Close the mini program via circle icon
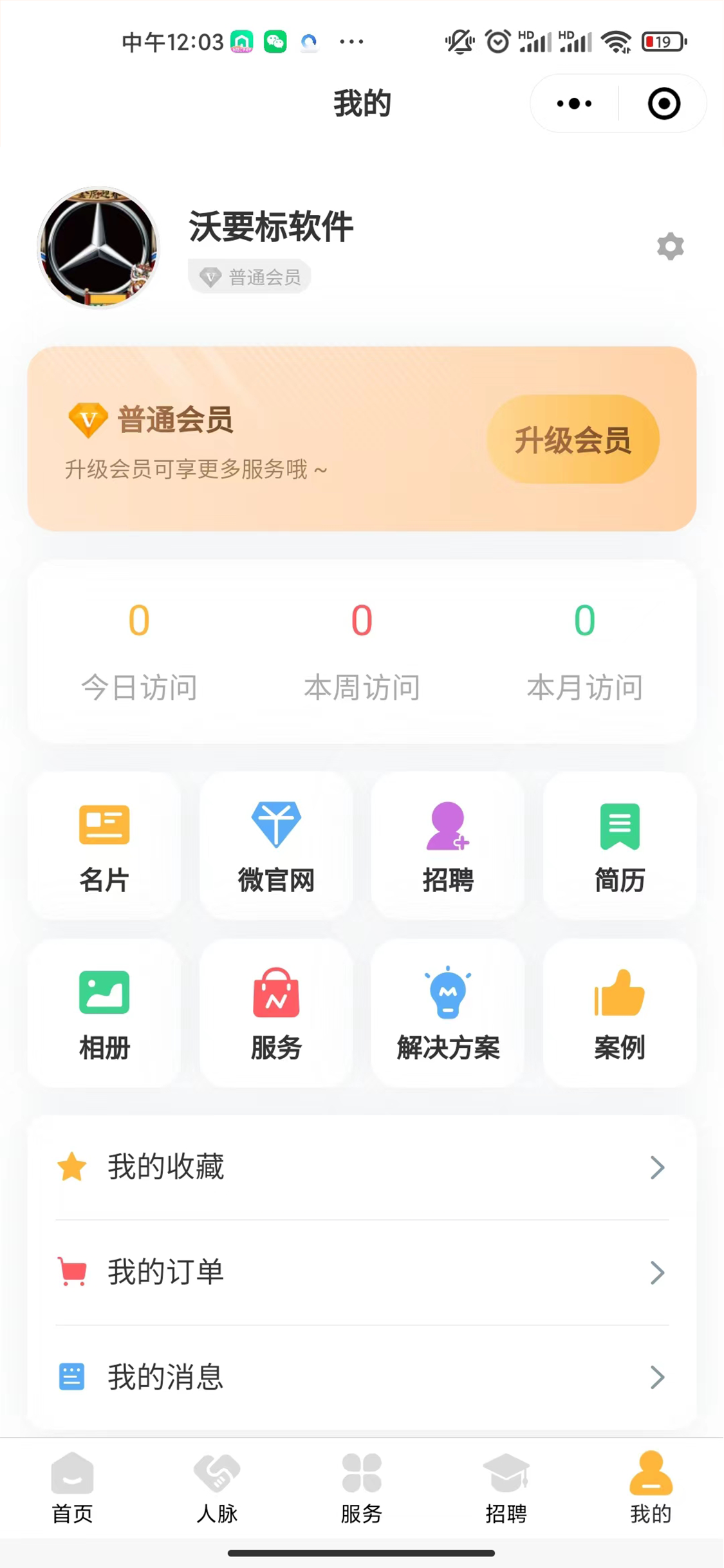This screenshot has width=724, height=1568. [664, 104]
